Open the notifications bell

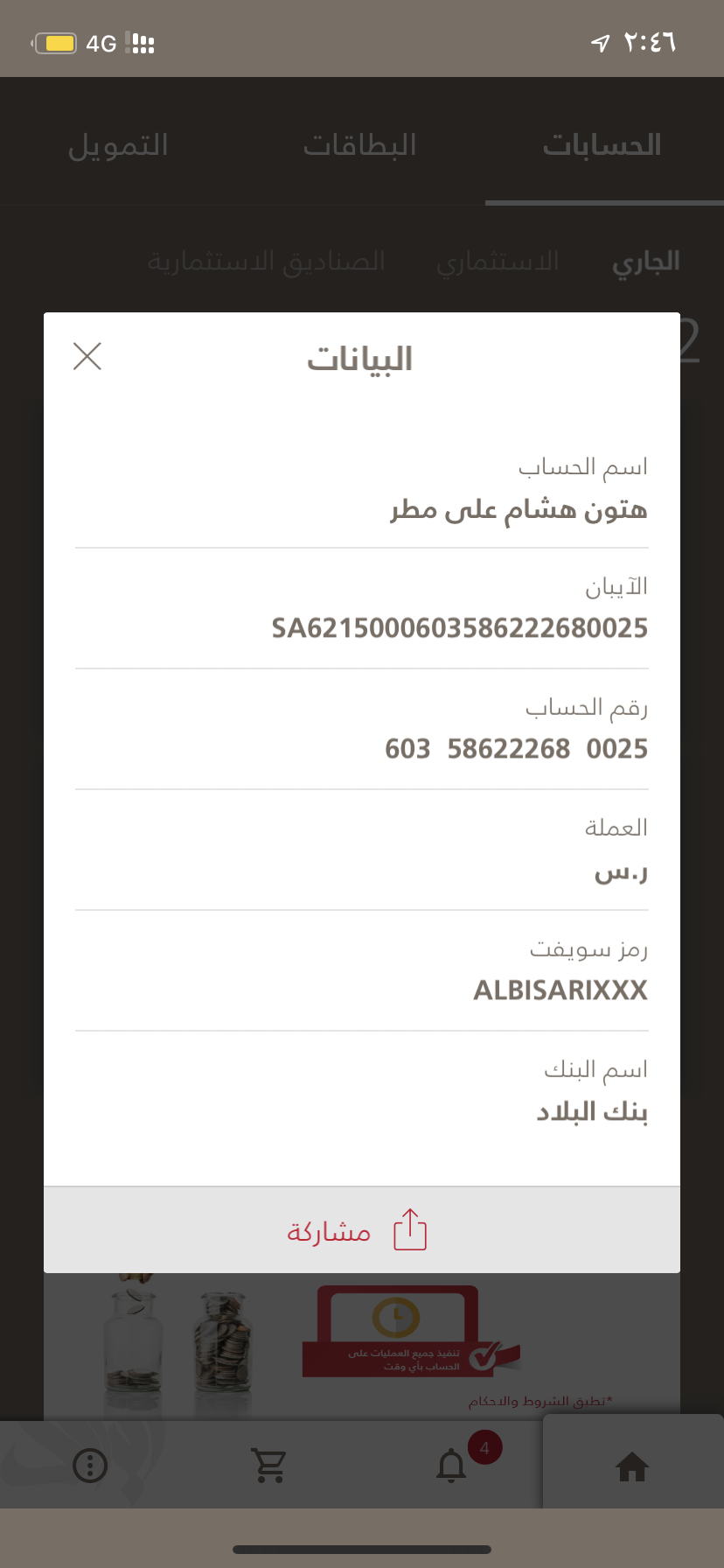pos(451,1465)
